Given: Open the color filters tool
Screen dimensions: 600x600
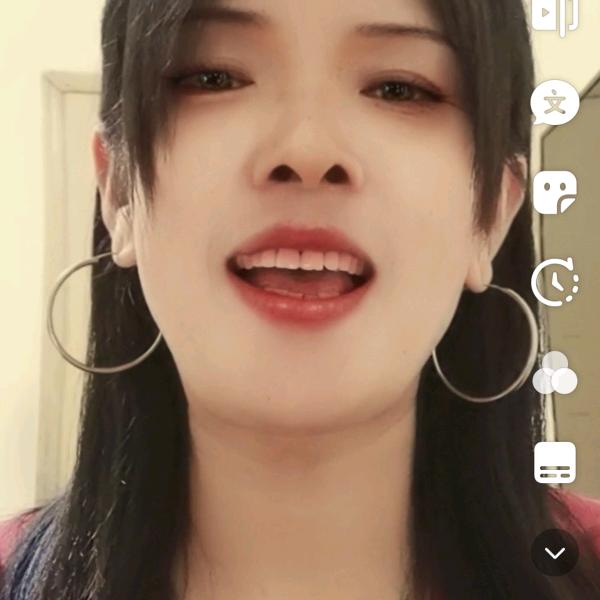Looking at the screenshot, I should point(555,373).
